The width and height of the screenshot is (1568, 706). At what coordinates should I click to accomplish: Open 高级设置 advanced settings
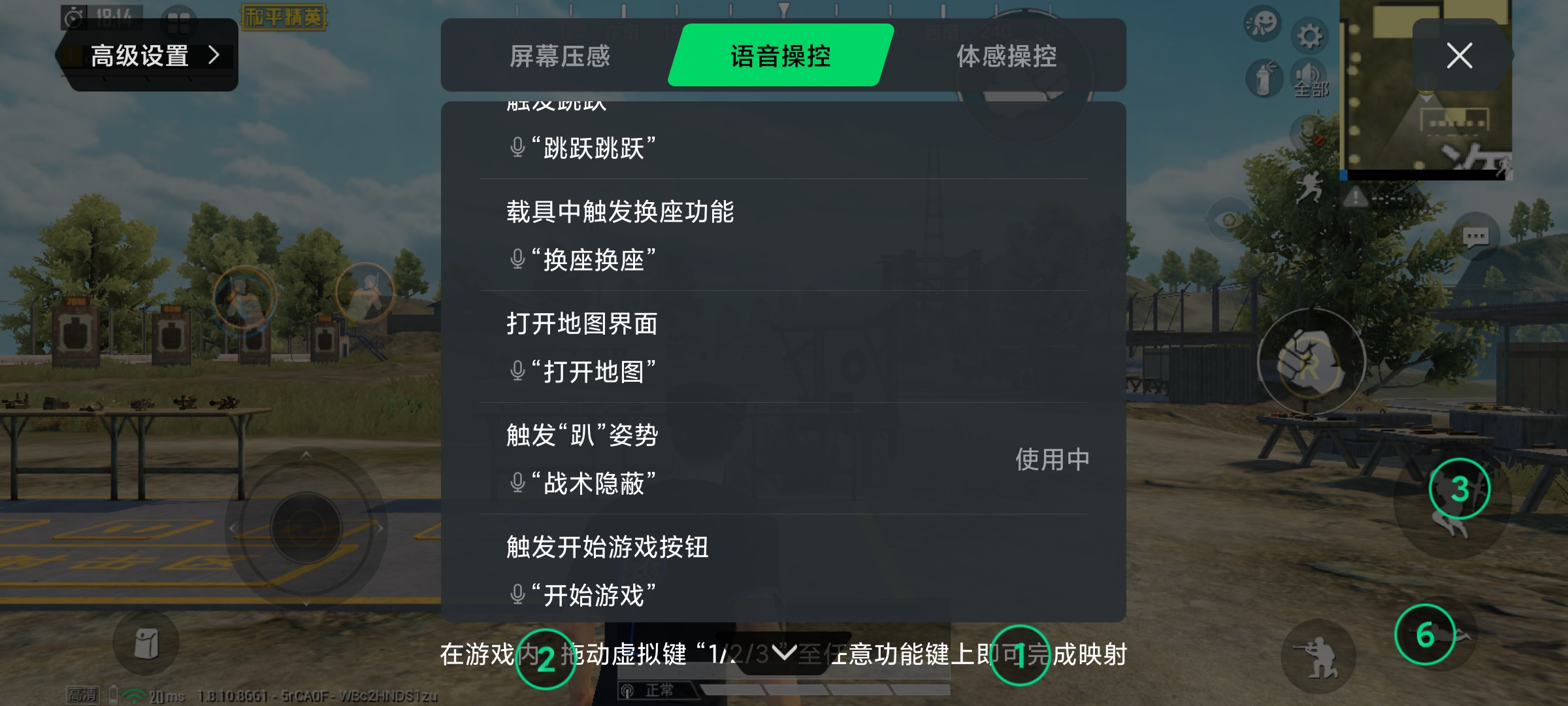point(152,56)
